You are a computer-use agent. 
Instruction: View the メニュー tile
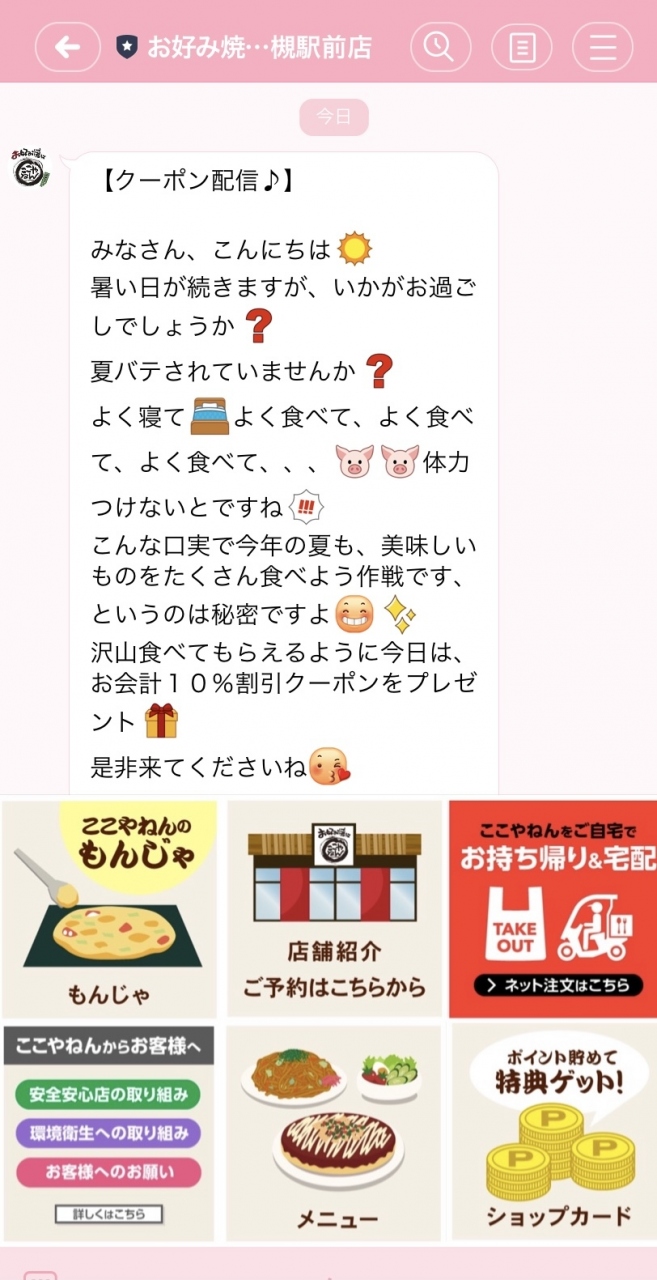(334, 1133)
